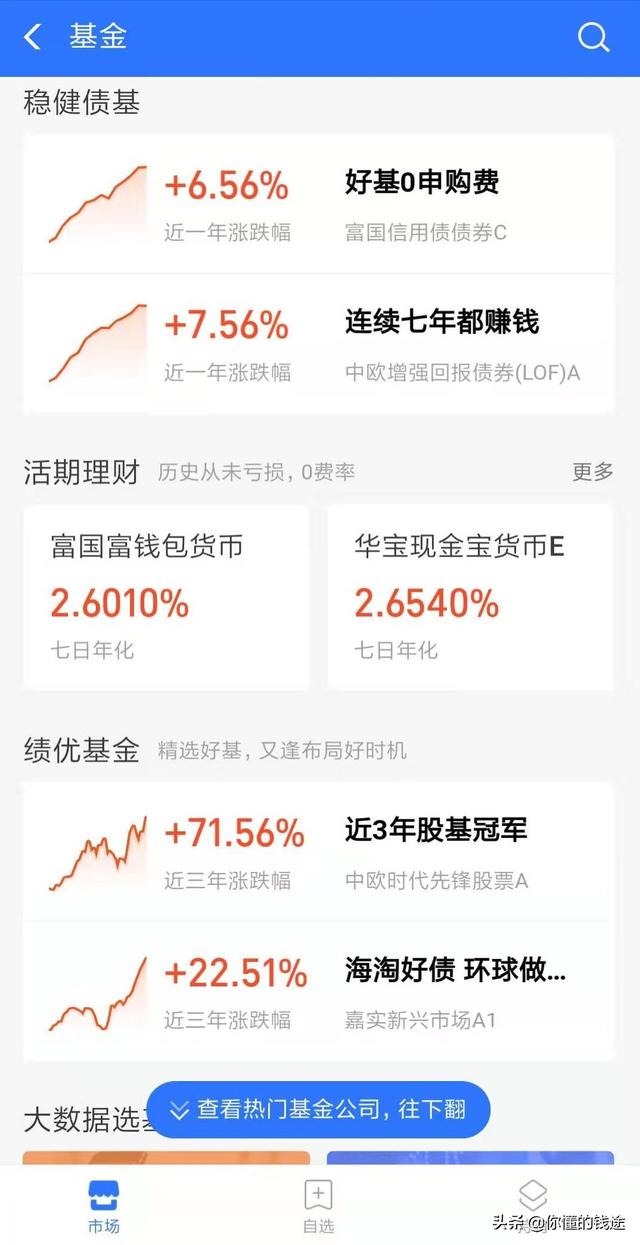The height and width of the screenshot is (1245, 640).
Task: Open the search icon in the header
Action: [x=593, y=38]
